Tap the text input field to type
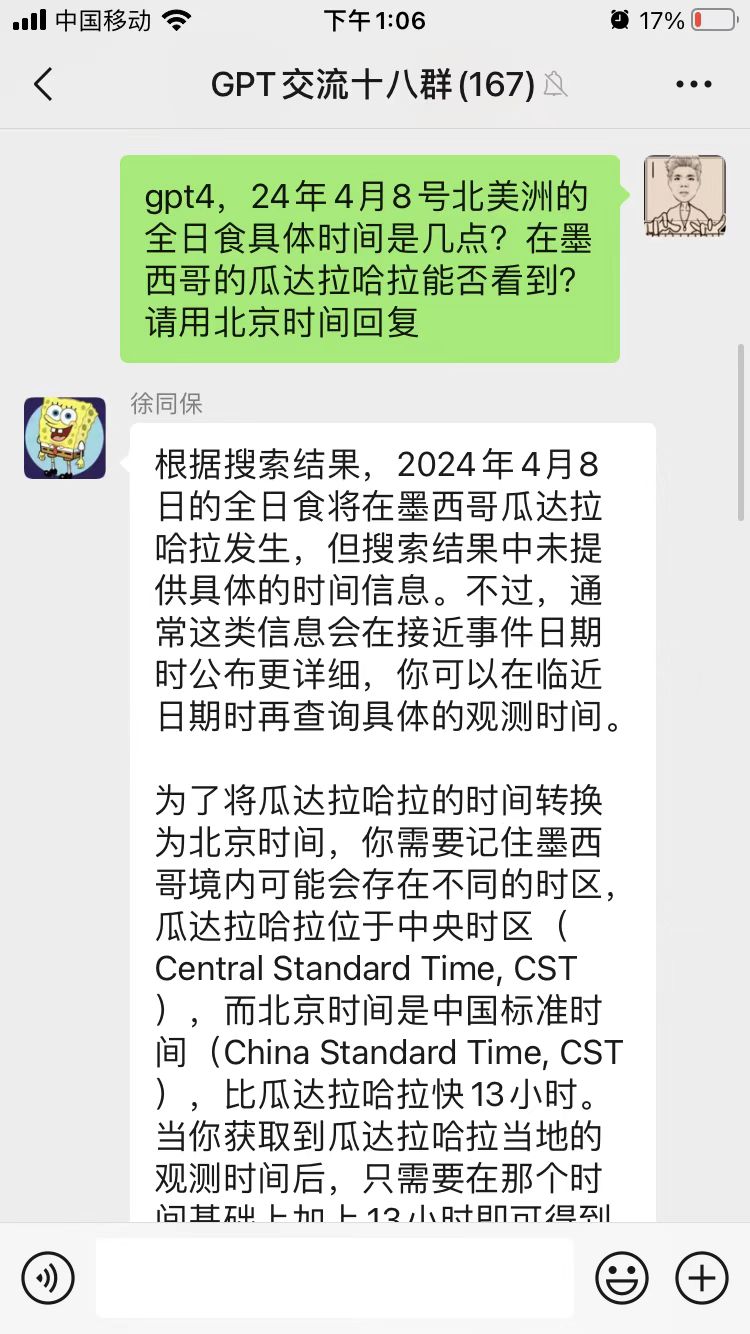Image resolution: width=750 pixels, height=1334 pixels. pos(335,1277)
